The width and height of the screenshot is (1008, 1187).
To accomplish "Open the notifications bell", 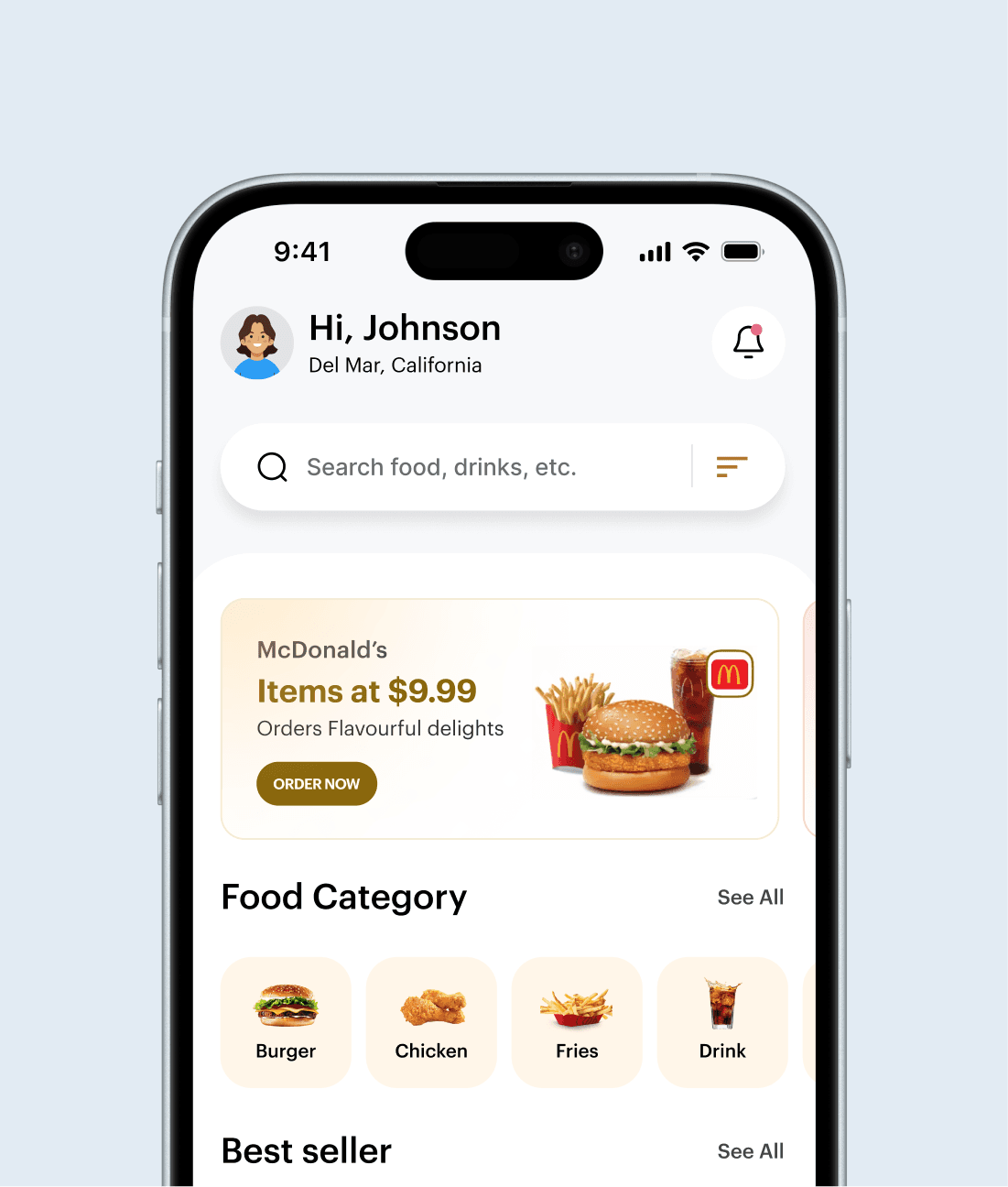I will pyautogui.click(x=748, y=343).
